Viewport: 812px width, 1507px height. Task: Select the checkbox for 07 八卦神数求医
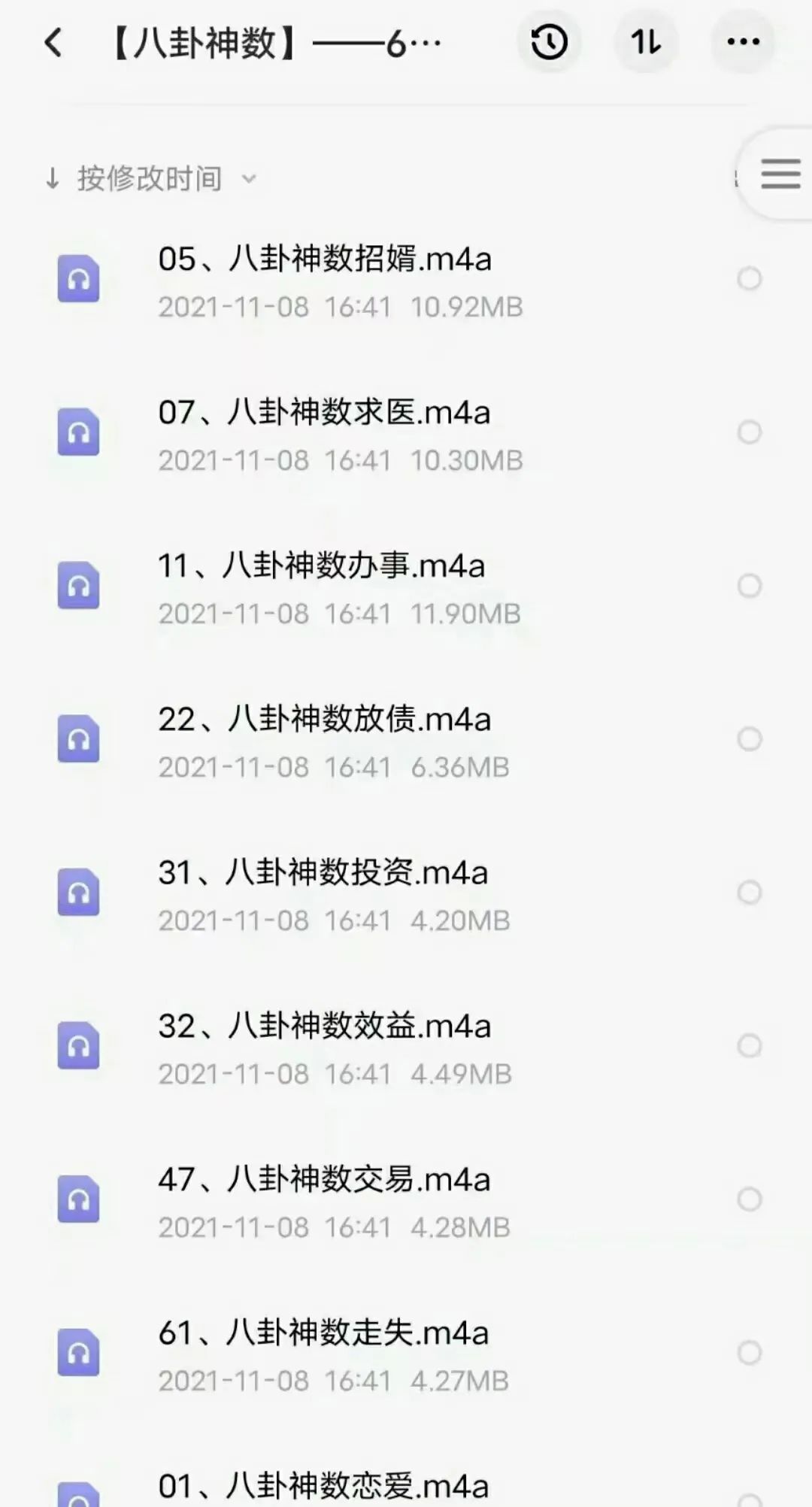[747, 431]
